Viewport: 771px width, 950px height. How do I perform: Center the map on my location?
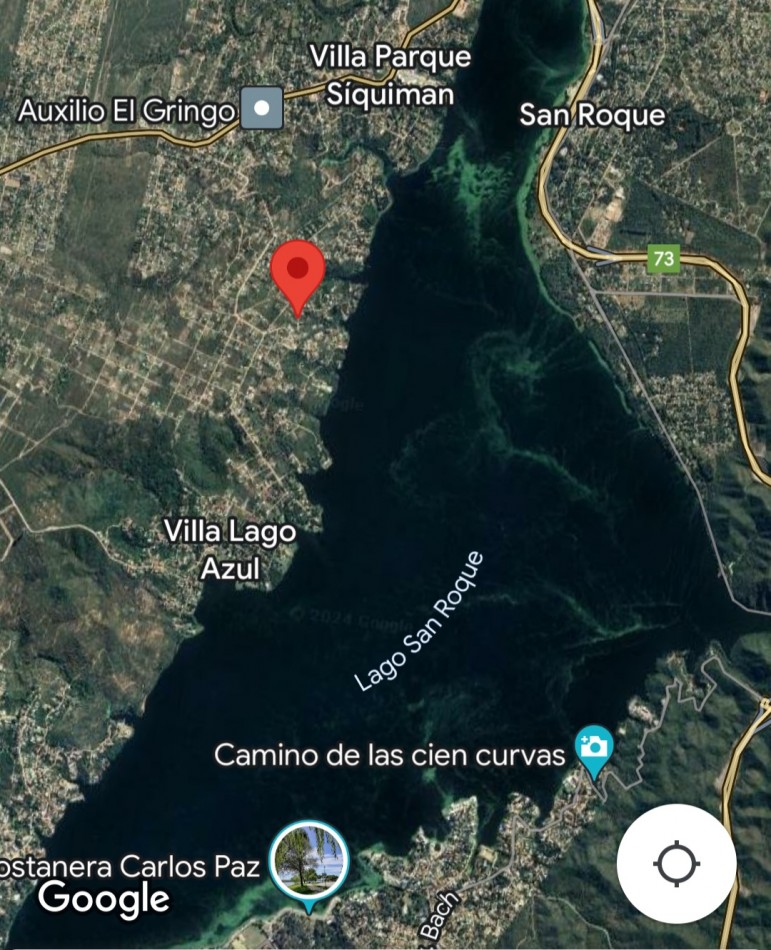click(x=676, y=863)
